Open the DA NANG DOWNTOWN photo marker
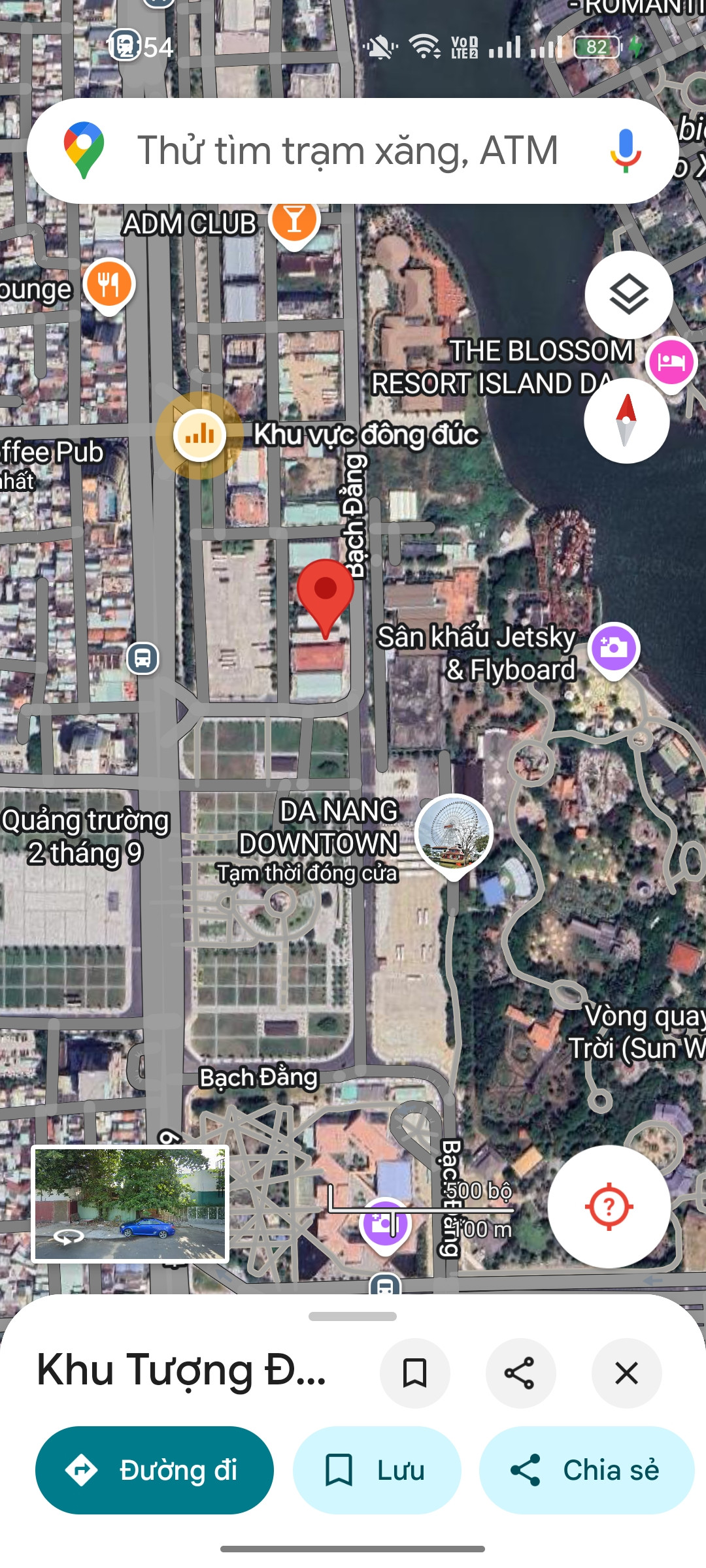Viewport: 706px width, 1568px height. click(454, 832)
